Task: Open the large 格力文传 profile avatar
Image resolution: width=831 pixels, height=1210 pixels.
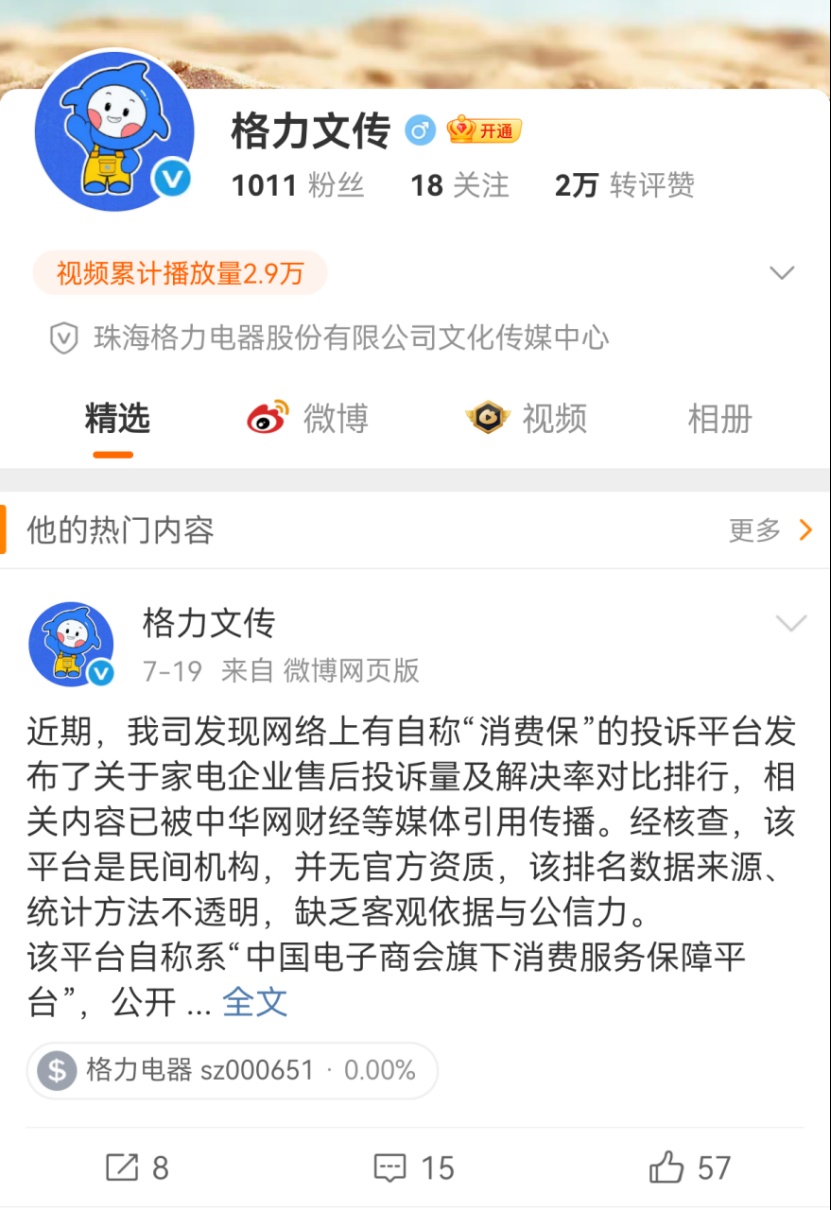Action: coord(113,131)
